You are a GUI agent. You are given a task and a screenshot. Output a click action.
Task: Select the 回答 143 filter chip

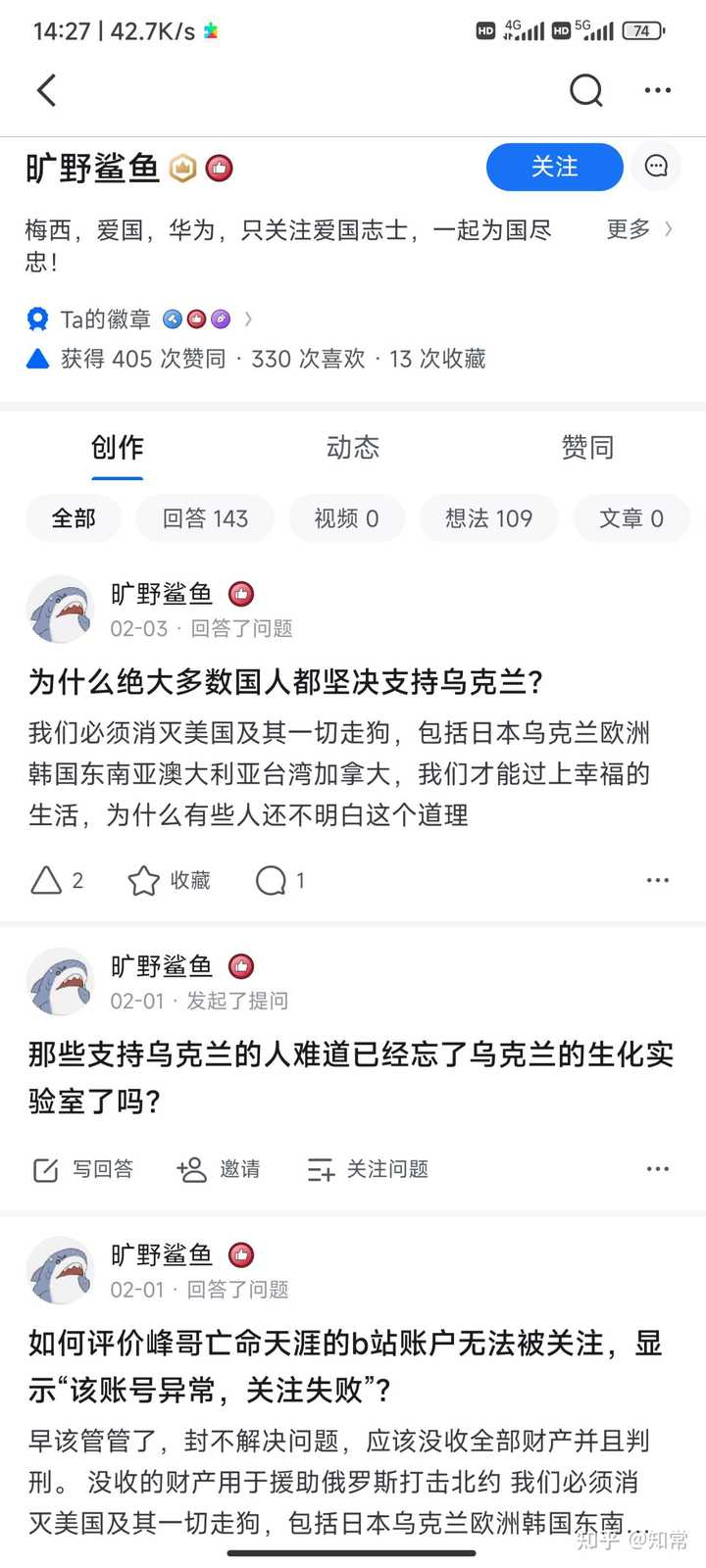click(205, 518)
